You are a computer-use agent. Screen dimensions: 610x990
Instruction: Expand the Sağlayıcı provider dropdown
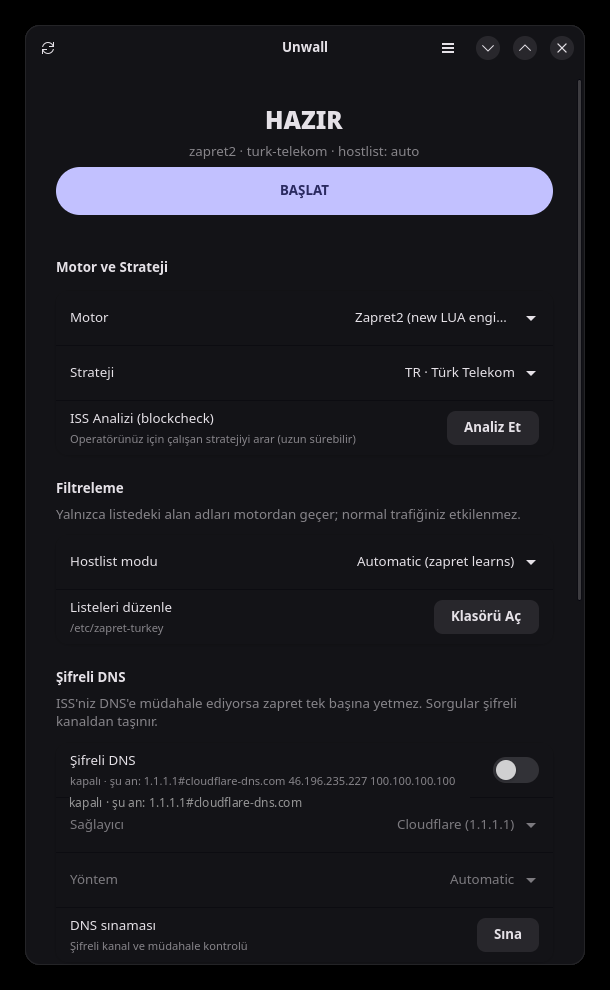[466, 825]
